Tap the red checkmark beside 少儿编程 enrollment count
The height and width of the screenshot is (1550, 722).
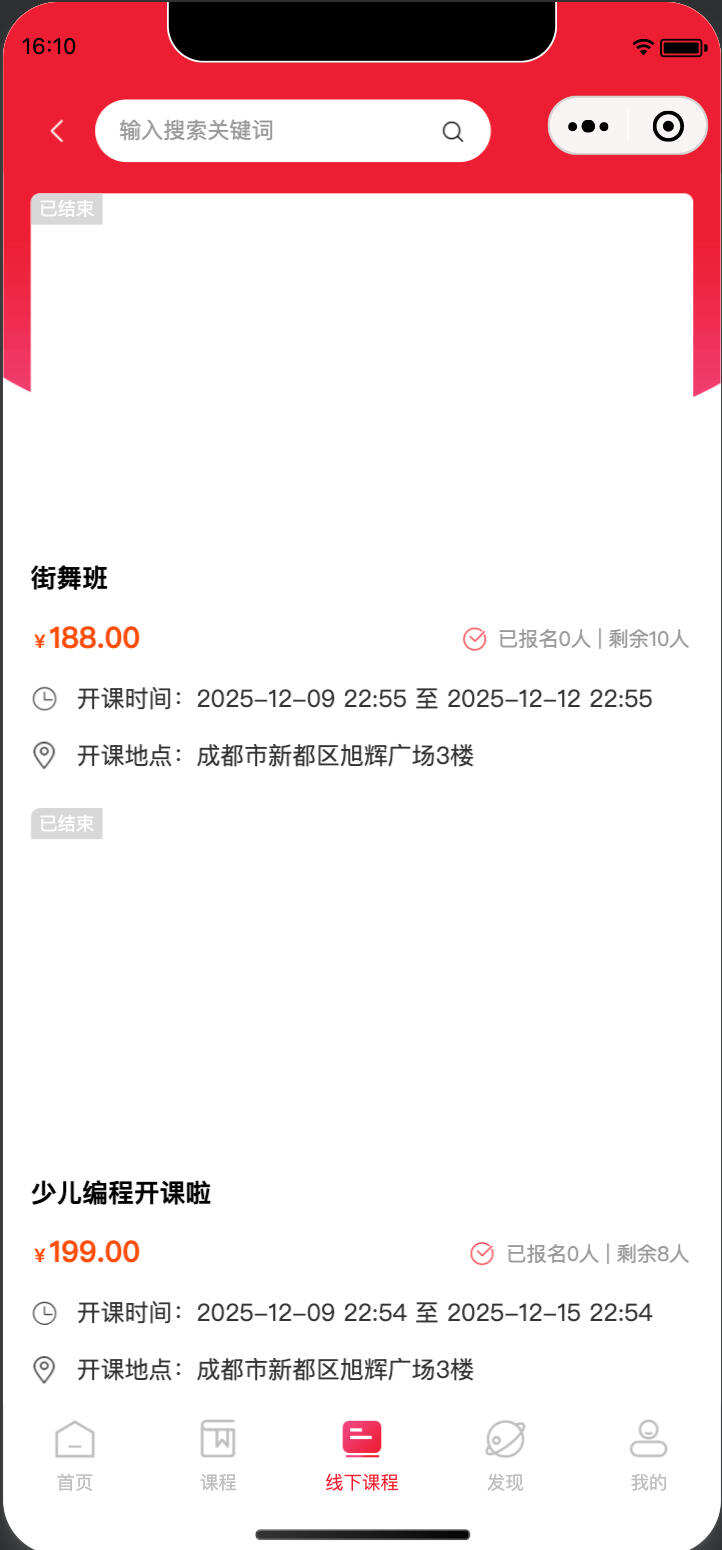[482, 1253]
